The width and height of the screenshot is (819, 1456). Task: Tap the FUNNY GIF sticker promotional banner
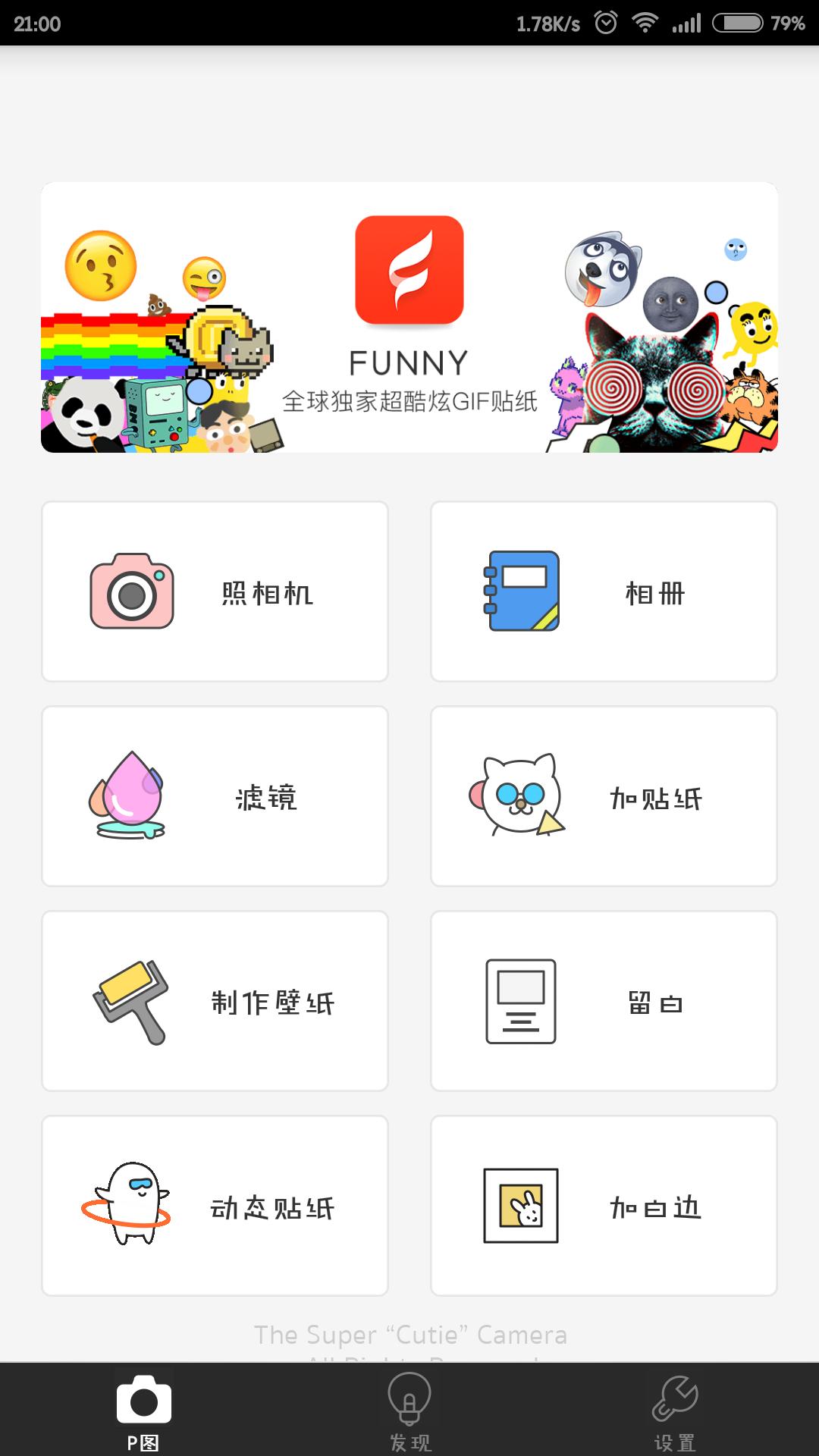409,318
